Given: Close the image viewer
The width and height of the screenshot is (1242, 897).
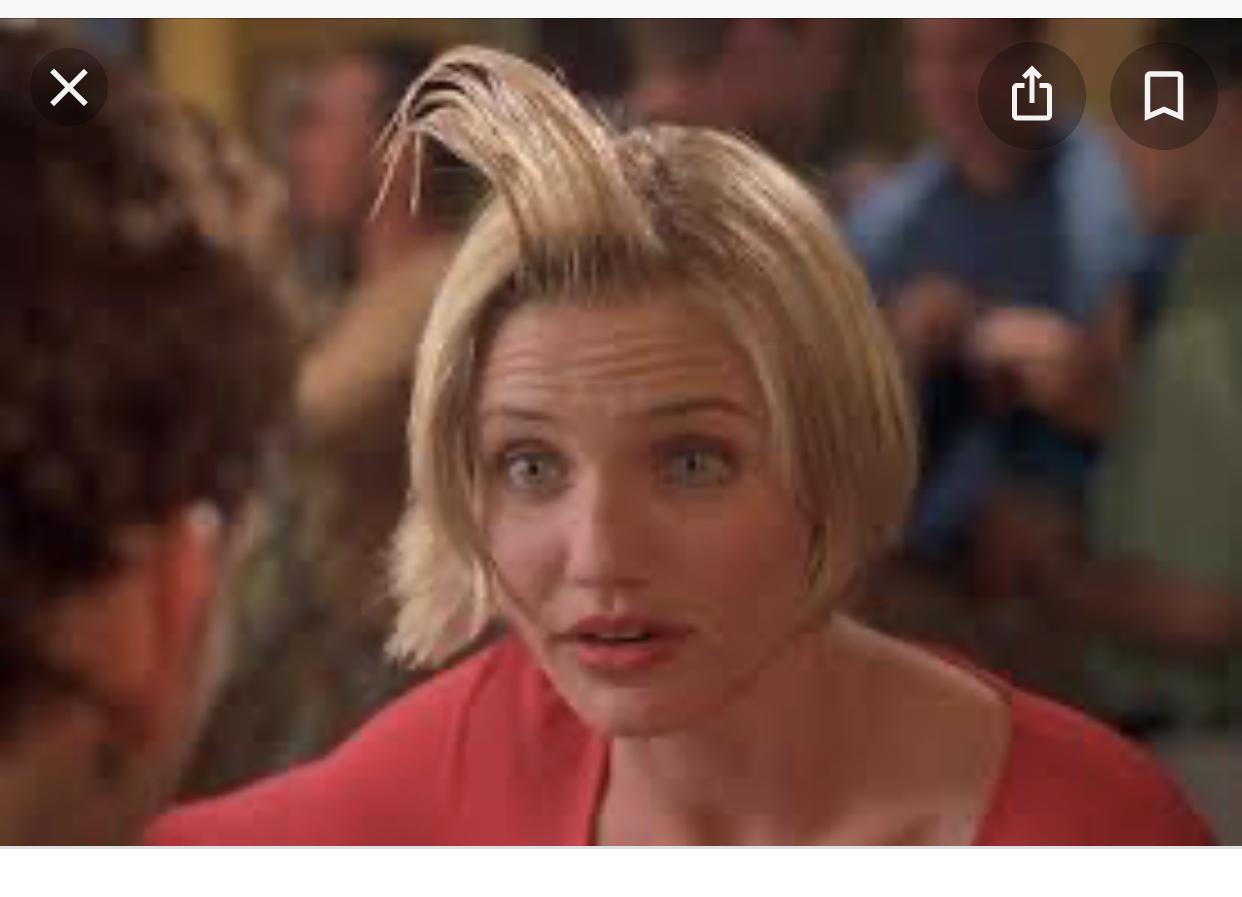Looking at the screenshot, I should pos(69,88).
